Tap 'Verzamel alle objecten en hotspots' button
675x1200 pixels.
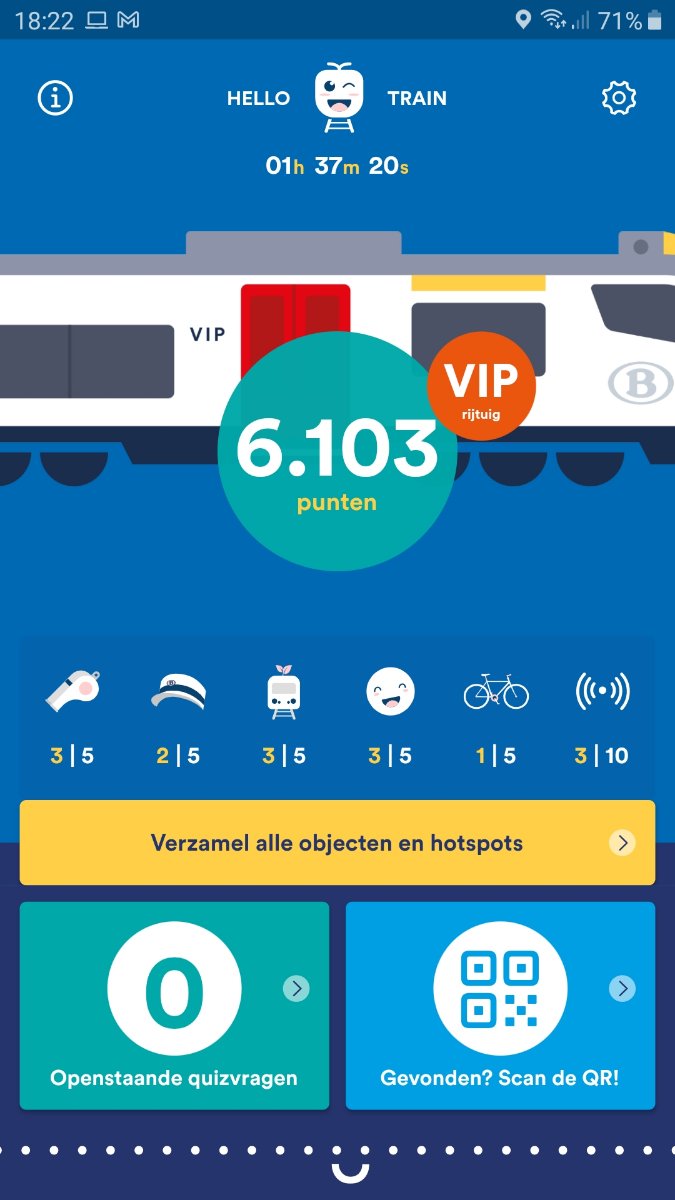337,843
